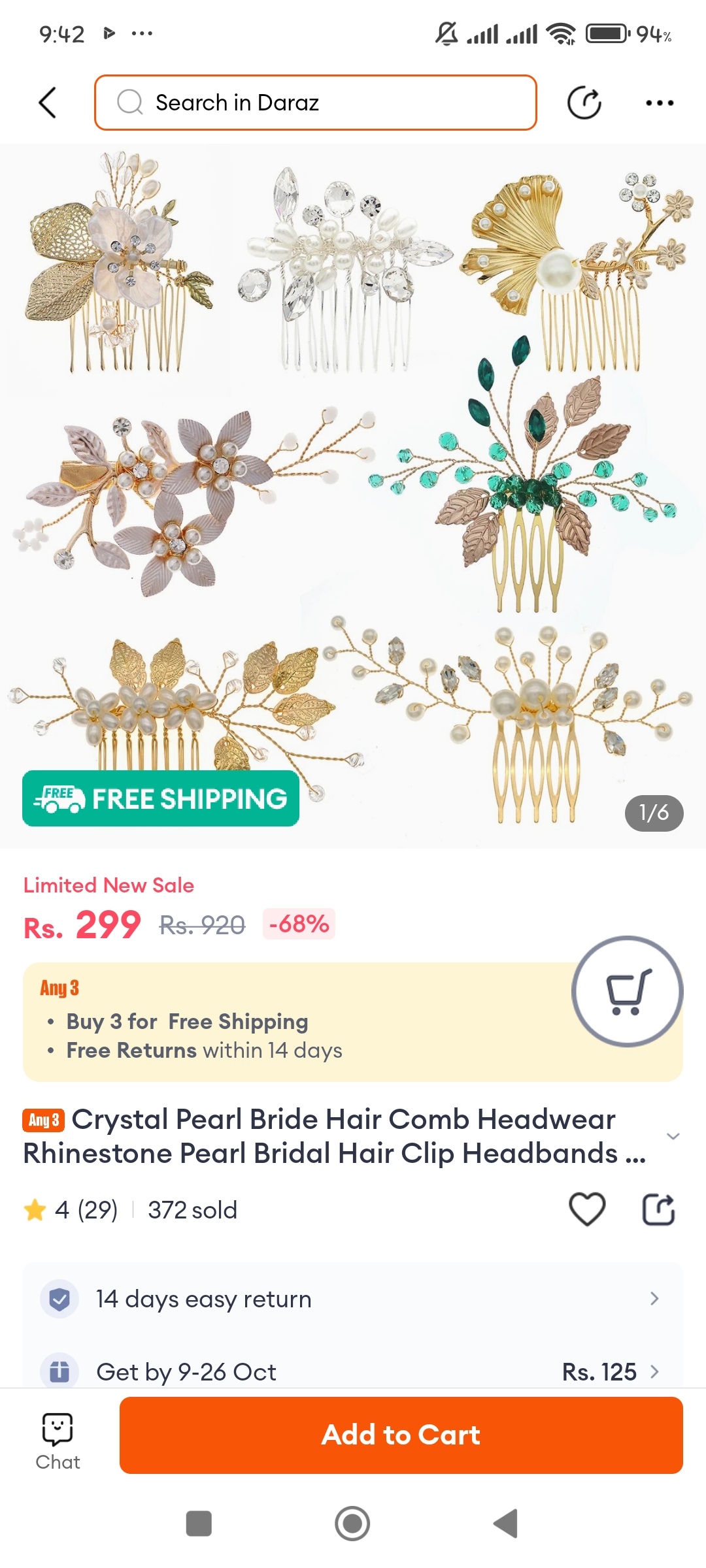Open the Any 3 promotion banner
This screenshot has width=706, height=1568.
point(294,1021)
